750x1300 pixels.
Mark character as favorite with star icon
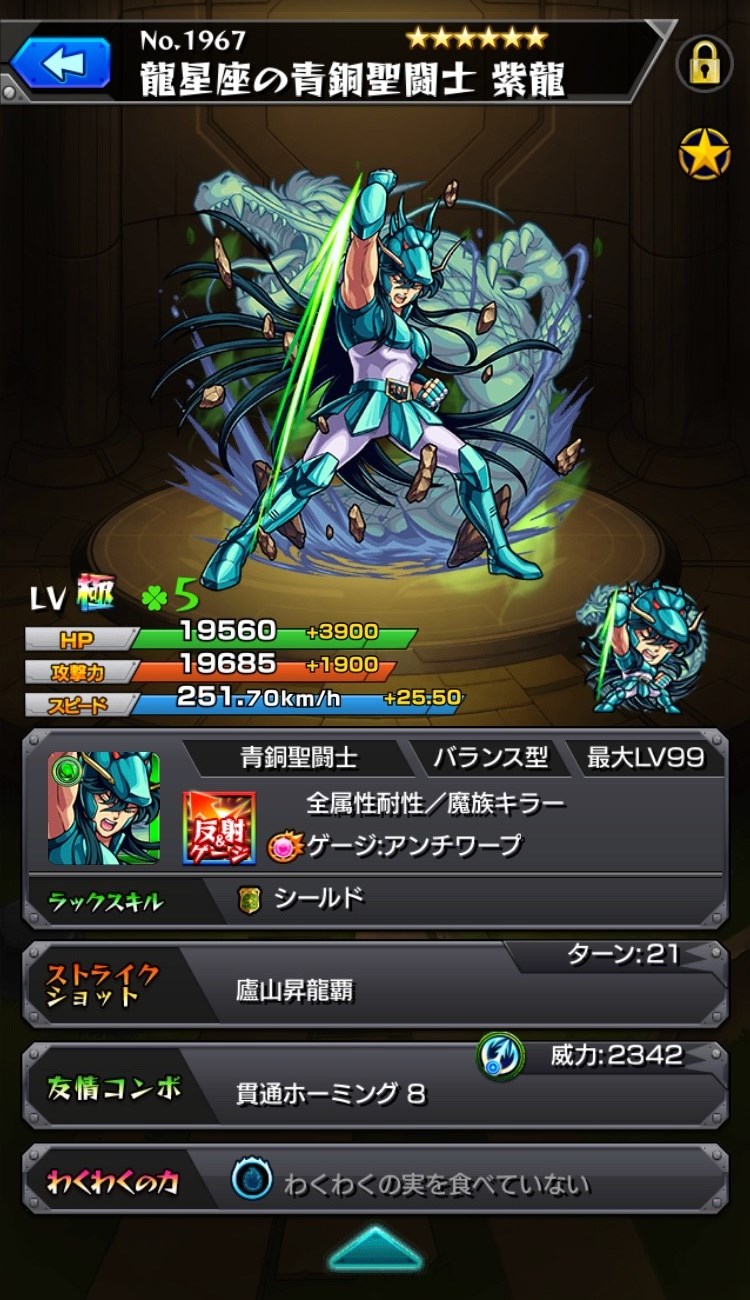click(704, 155)
